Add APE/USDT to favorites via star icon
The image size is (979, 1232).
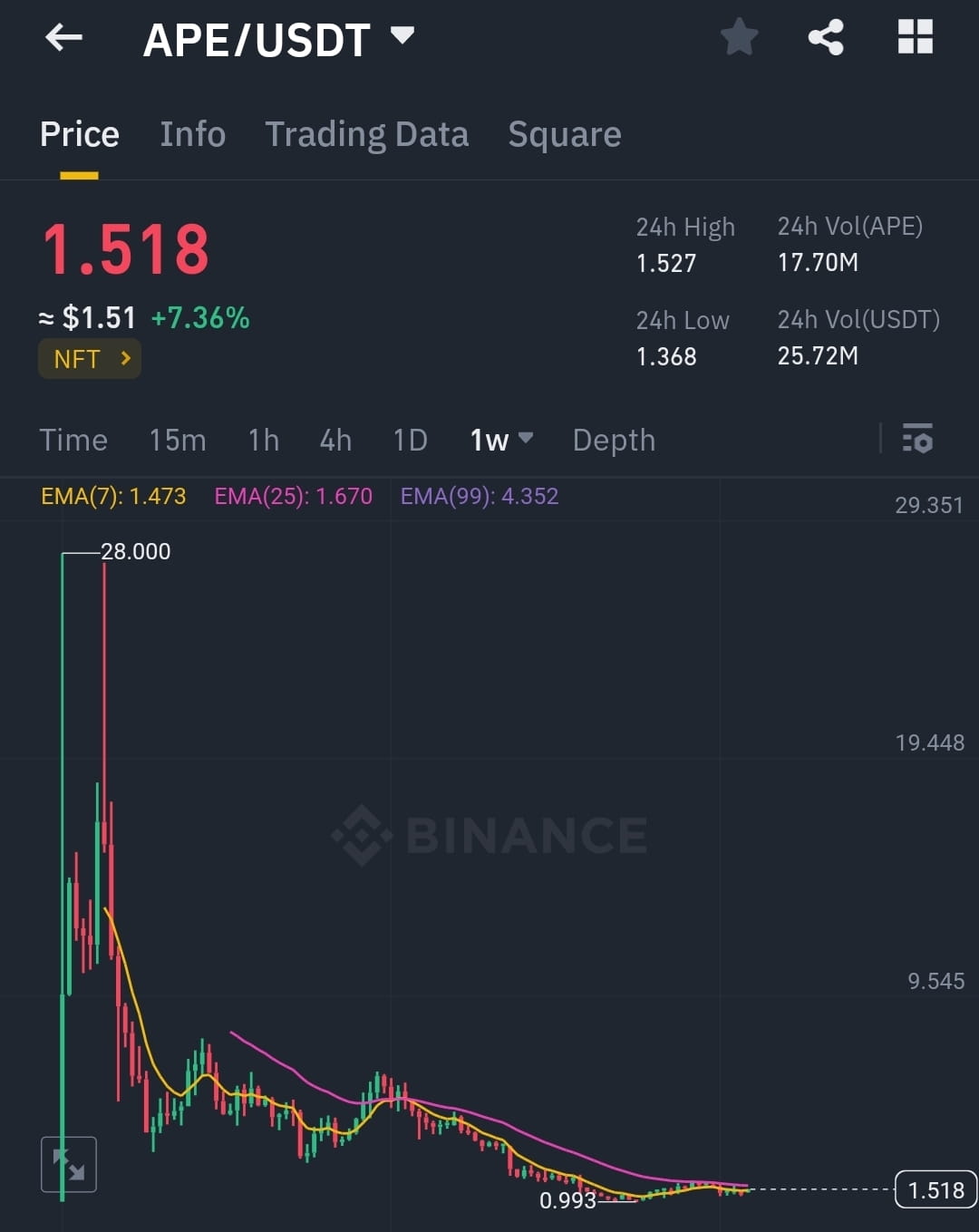739,38
